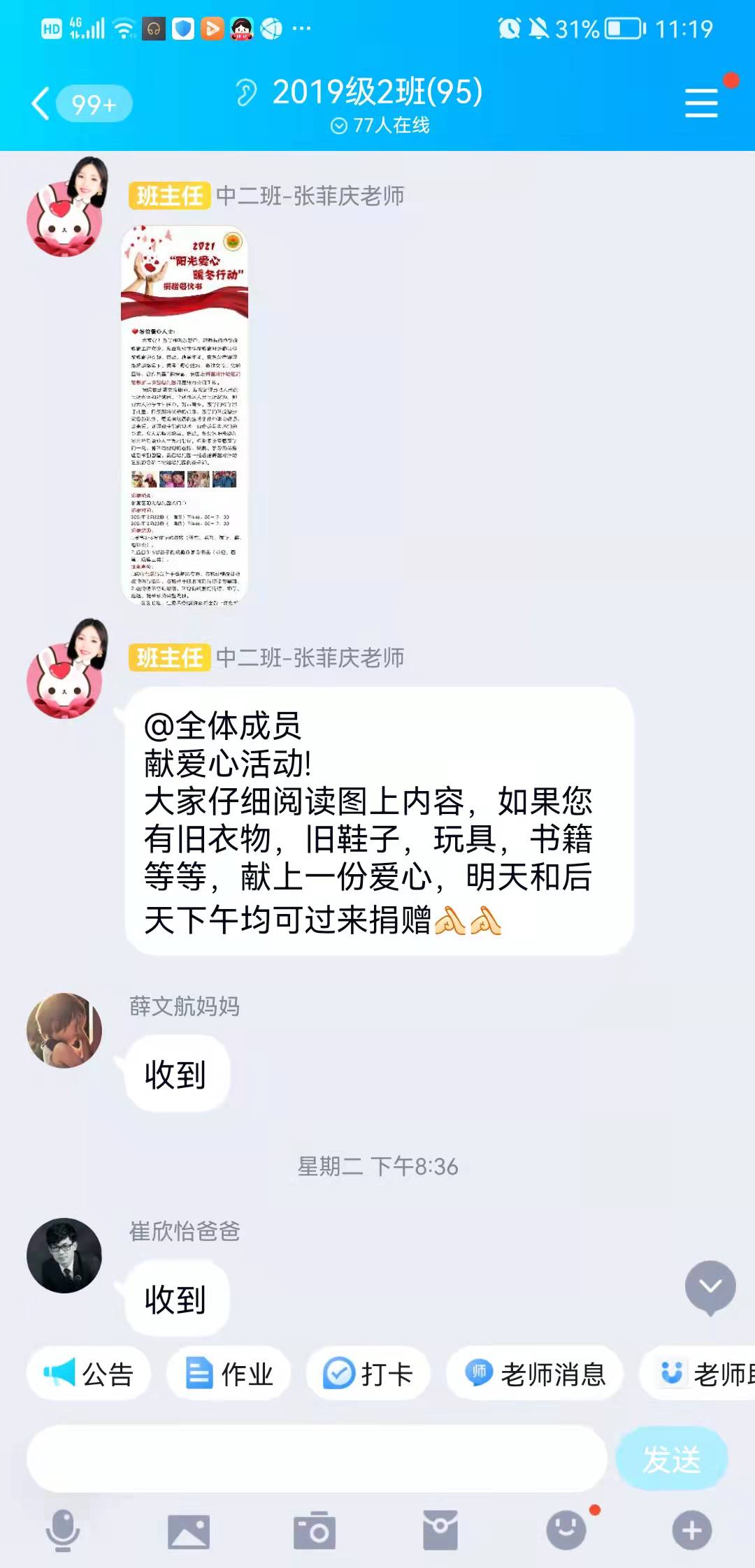This screenshot has width=755, height=1568.
Task: Focus the message input field
Action: pos(317,1459)
